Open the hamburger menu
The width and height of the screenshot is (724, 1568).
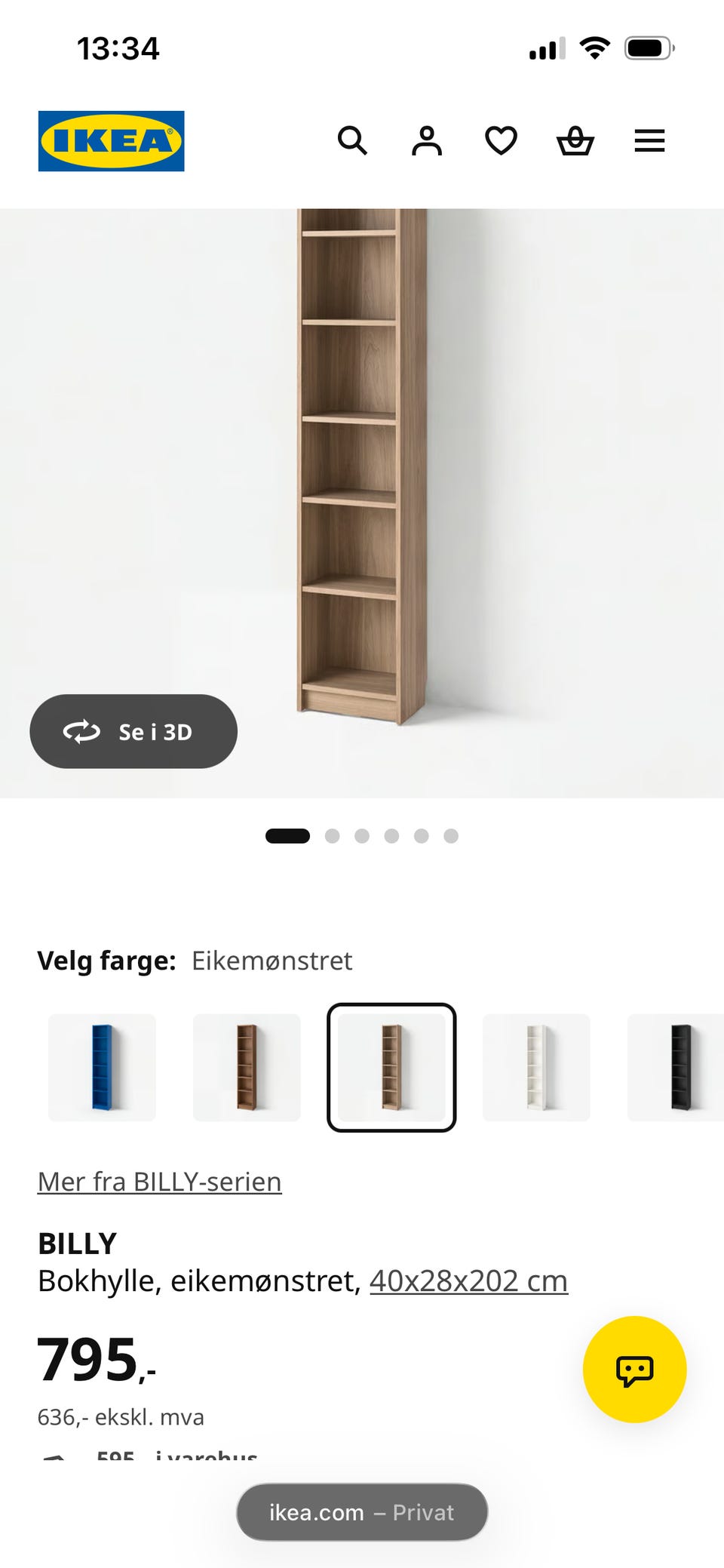[649, 141]
